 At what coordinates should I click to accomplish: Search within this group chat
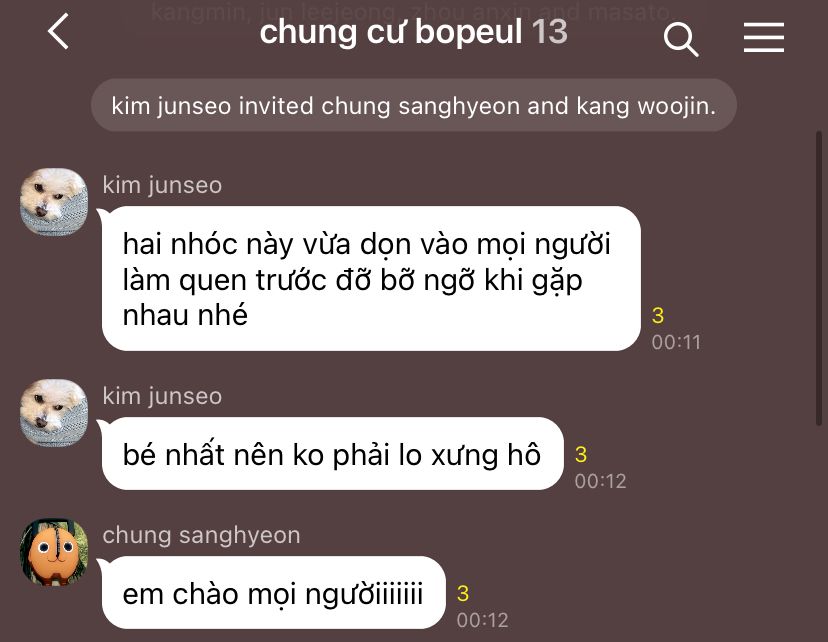pyautogui.click(x=681, y=38)
